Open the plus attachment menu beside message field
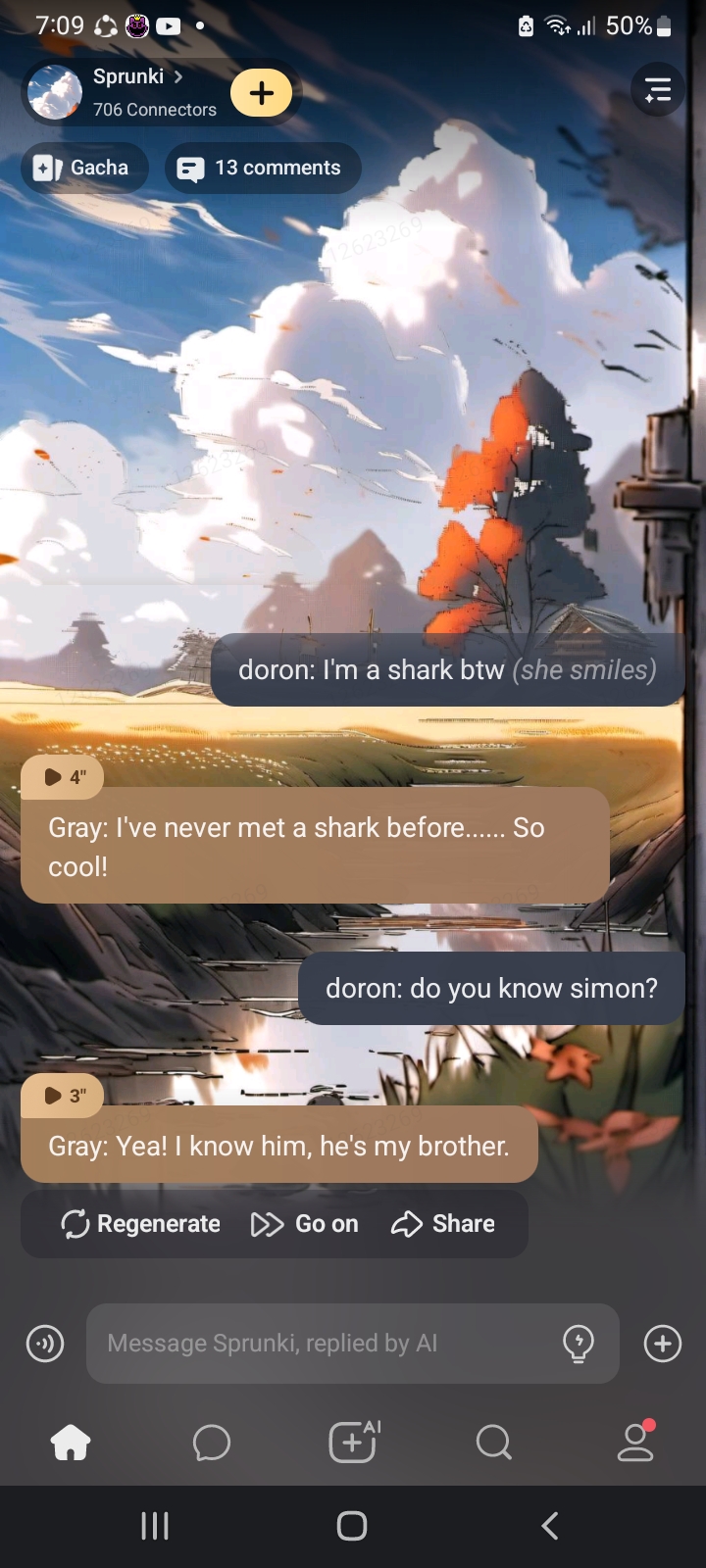Image resolution: width=706 pixels, height=1568 pixels. point(663,1344)
